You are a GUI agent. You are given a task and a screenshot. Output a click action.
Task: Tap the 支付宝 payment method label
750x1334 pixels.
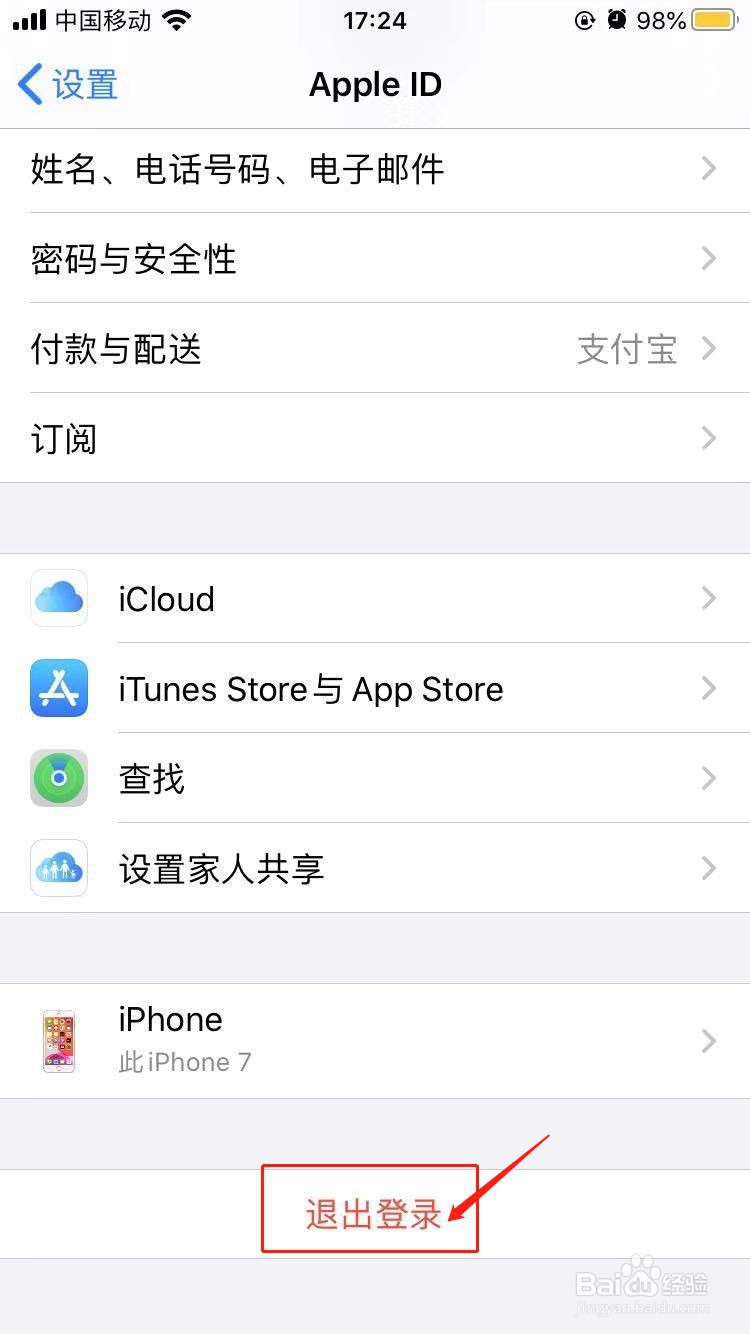(627, 348)
